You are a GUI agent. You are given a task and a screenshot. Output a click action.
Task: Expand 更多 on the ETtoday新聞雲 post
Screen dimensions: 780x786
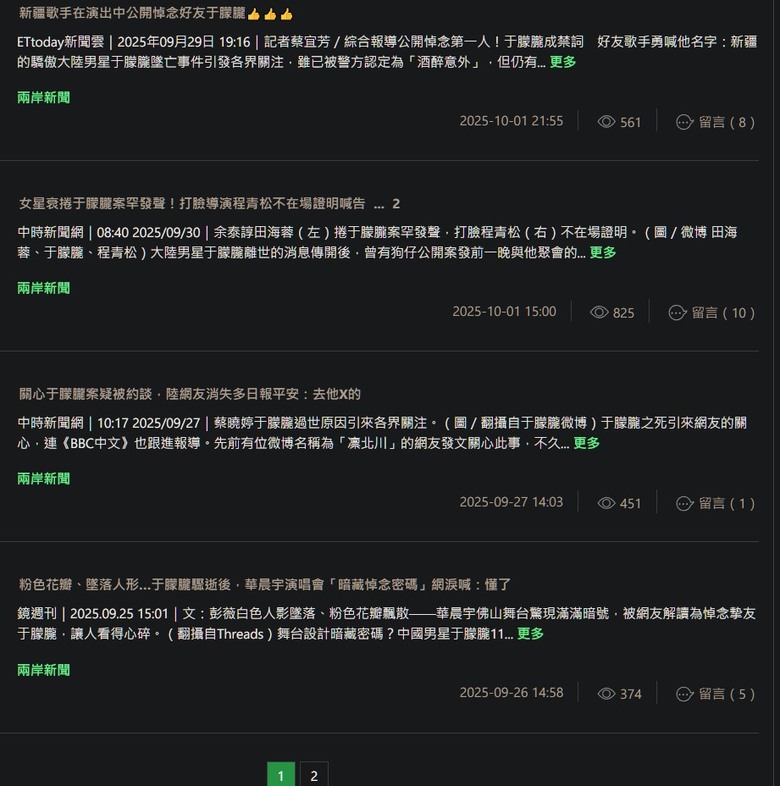pos(562,62)
